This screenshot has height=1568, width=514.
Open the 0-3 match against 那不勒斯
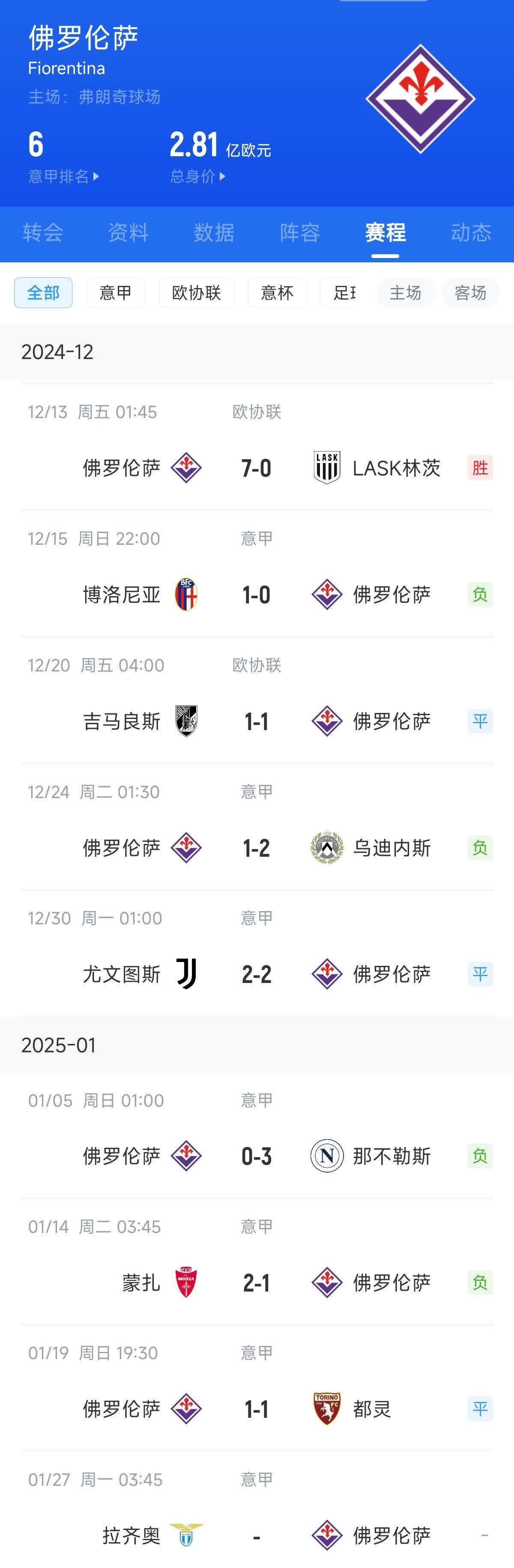(257, 1156)
